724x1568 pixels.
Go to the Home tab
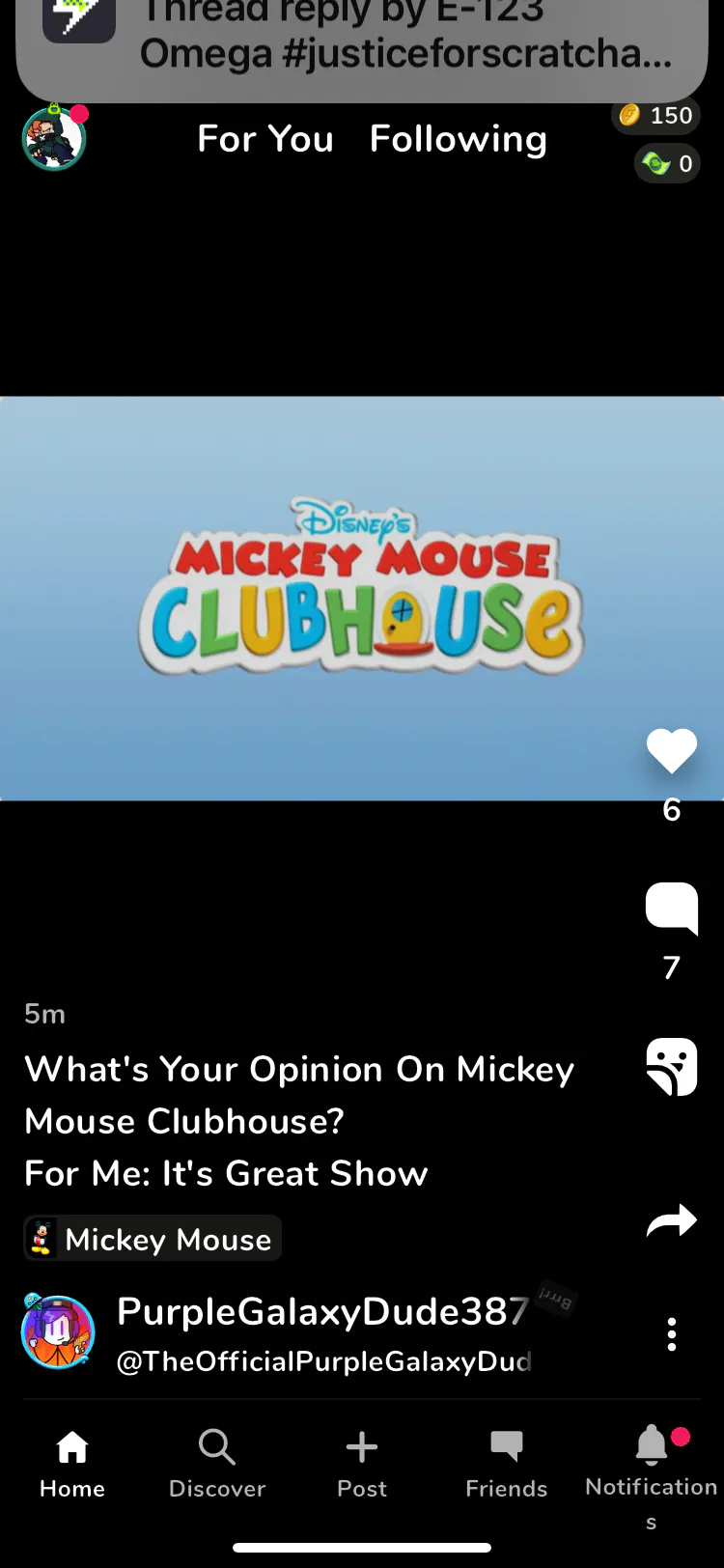point(72,1464)
